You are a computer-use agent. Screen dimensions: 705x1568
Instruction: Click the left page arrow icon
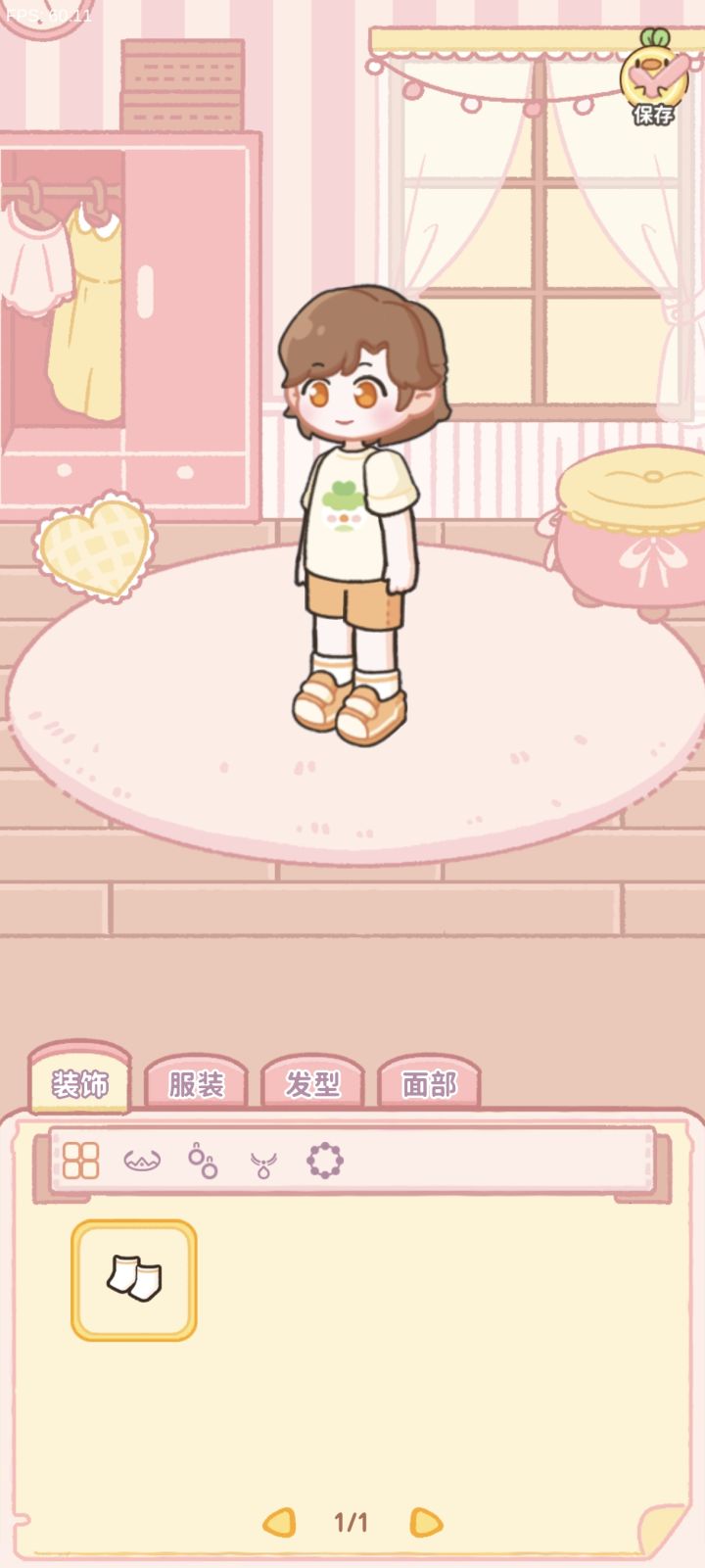click(x=281, y=1523)
